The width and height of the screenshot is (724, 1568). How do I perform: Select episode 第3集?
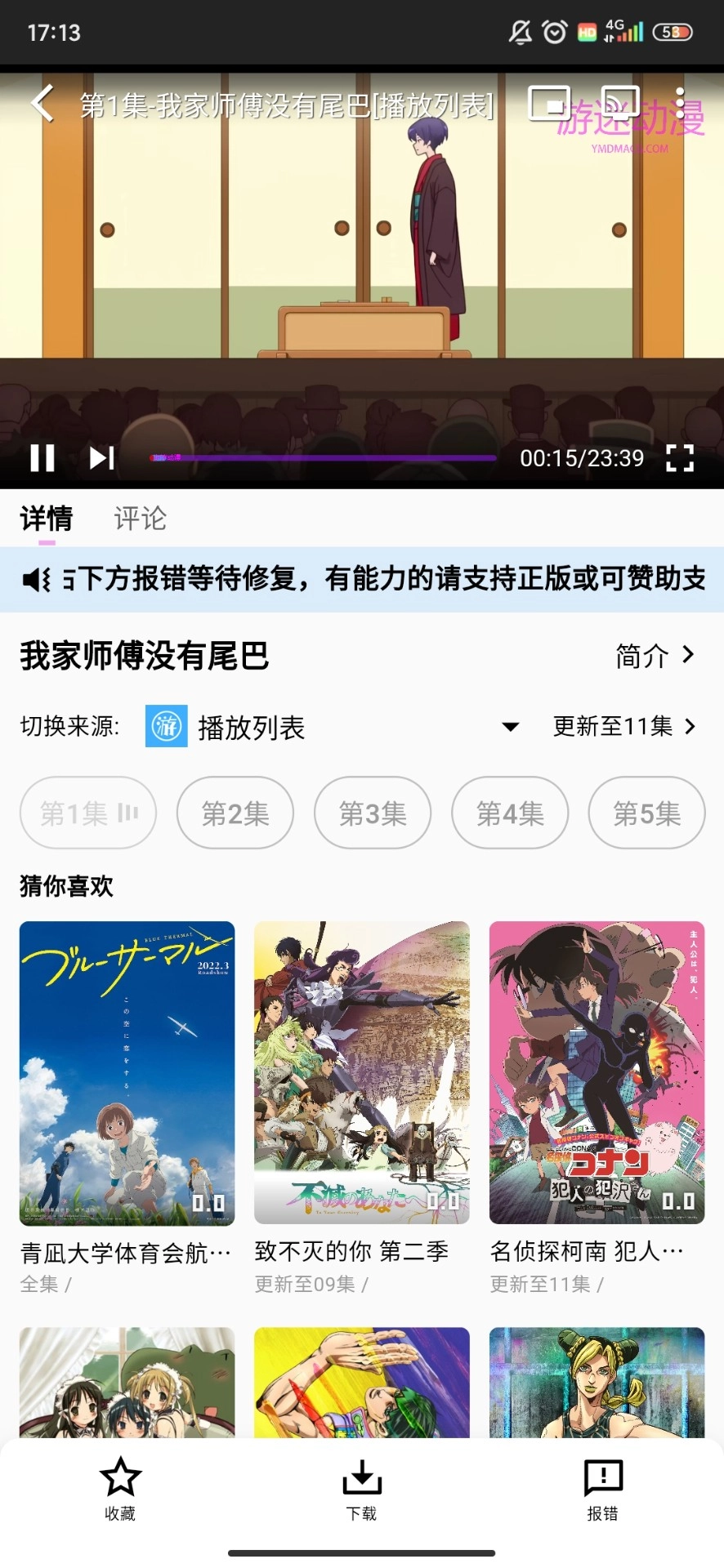(372, 813)
